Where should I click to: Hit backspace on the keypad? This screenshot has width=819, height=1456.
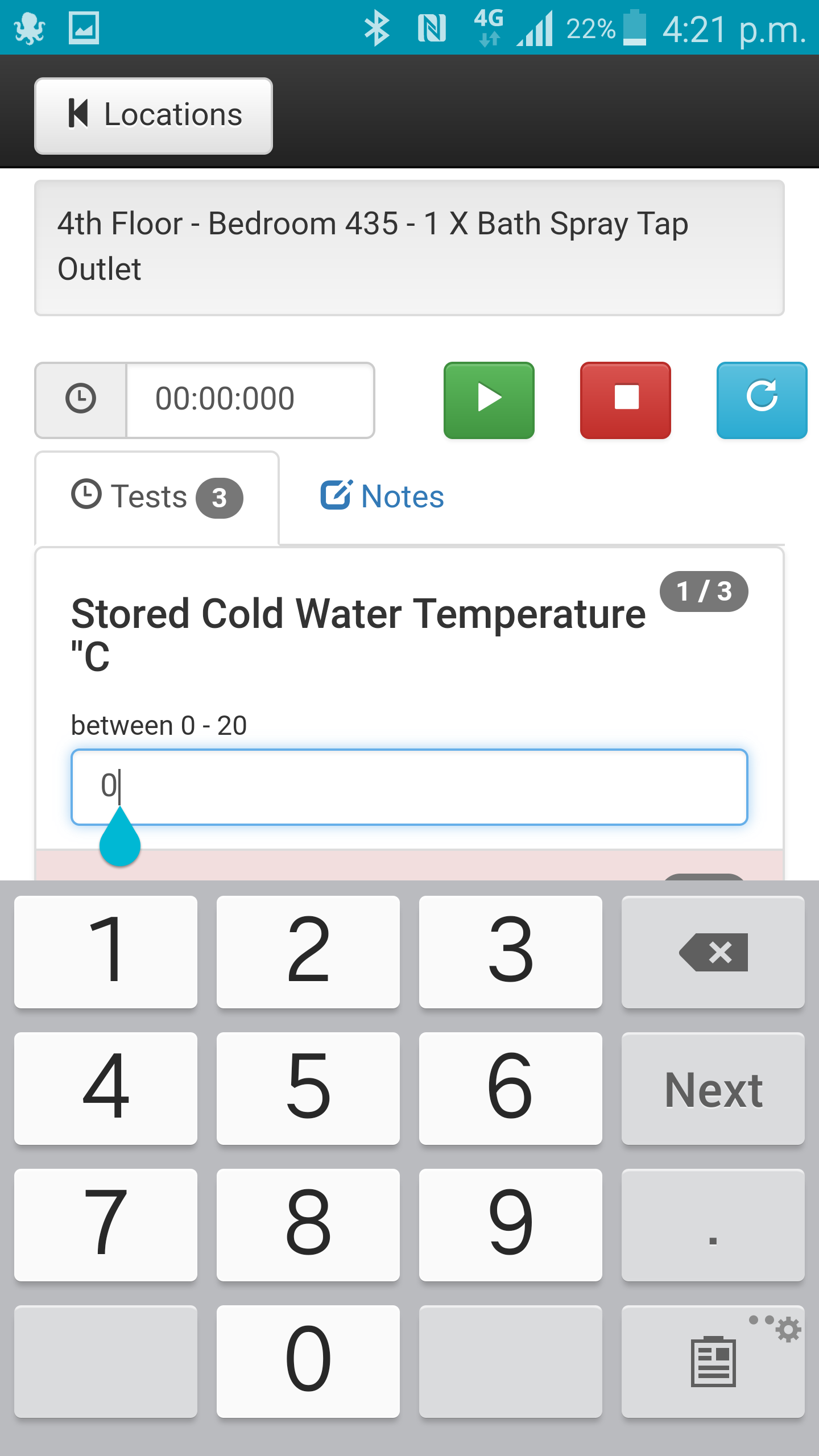713,952
